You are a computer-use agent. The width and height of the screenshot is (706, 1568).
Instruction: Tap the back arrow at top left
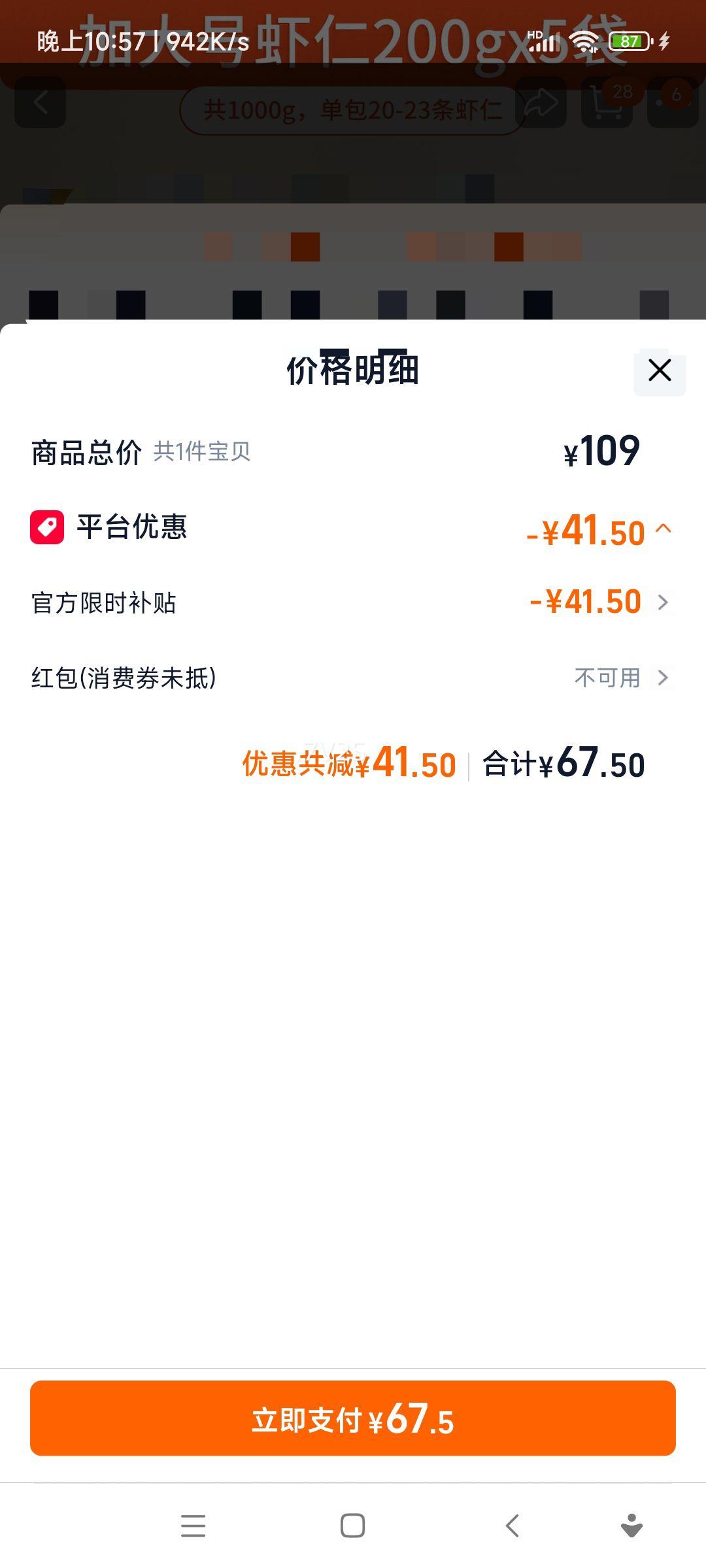(x=41, y=102)
